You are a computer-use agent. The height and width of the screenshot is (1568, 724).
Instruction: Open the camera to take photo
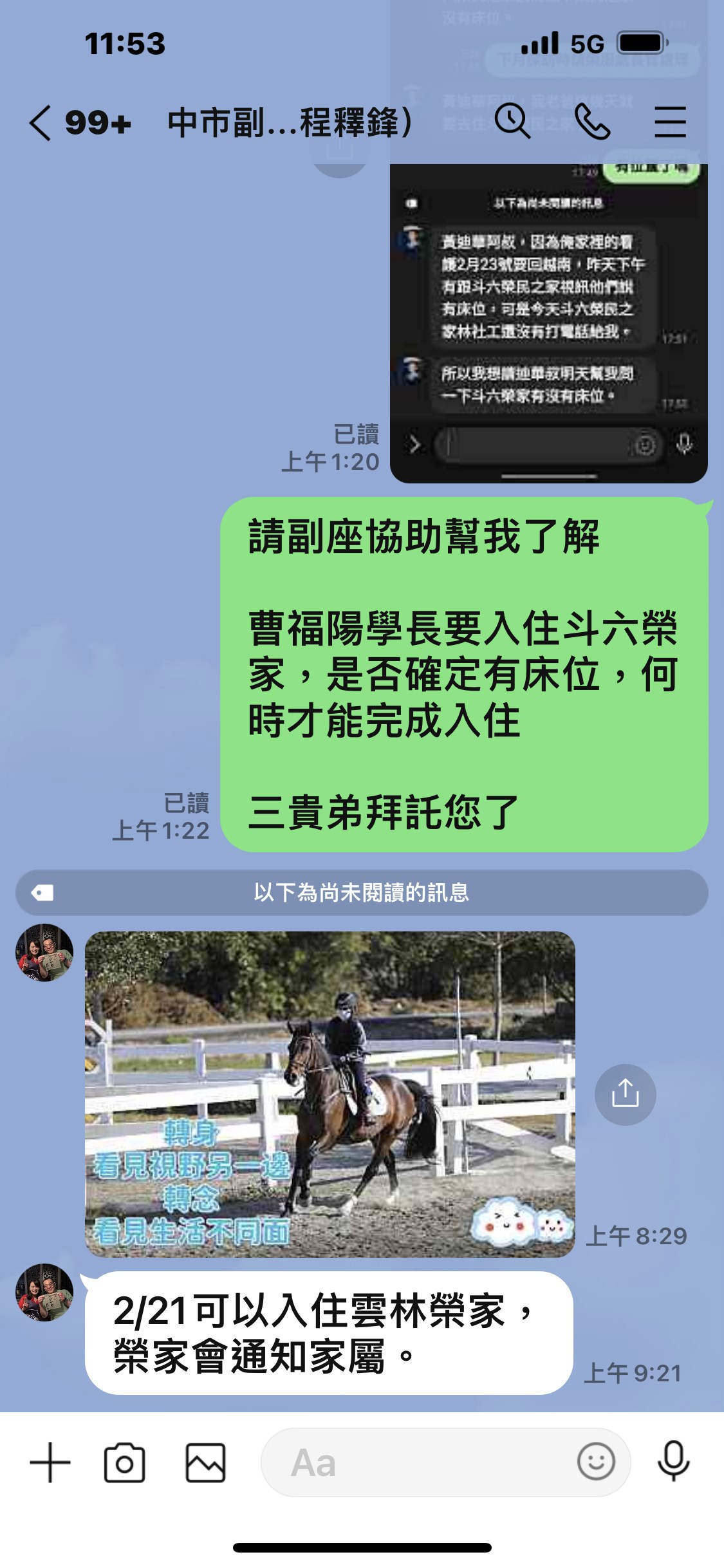(124, 1462)
